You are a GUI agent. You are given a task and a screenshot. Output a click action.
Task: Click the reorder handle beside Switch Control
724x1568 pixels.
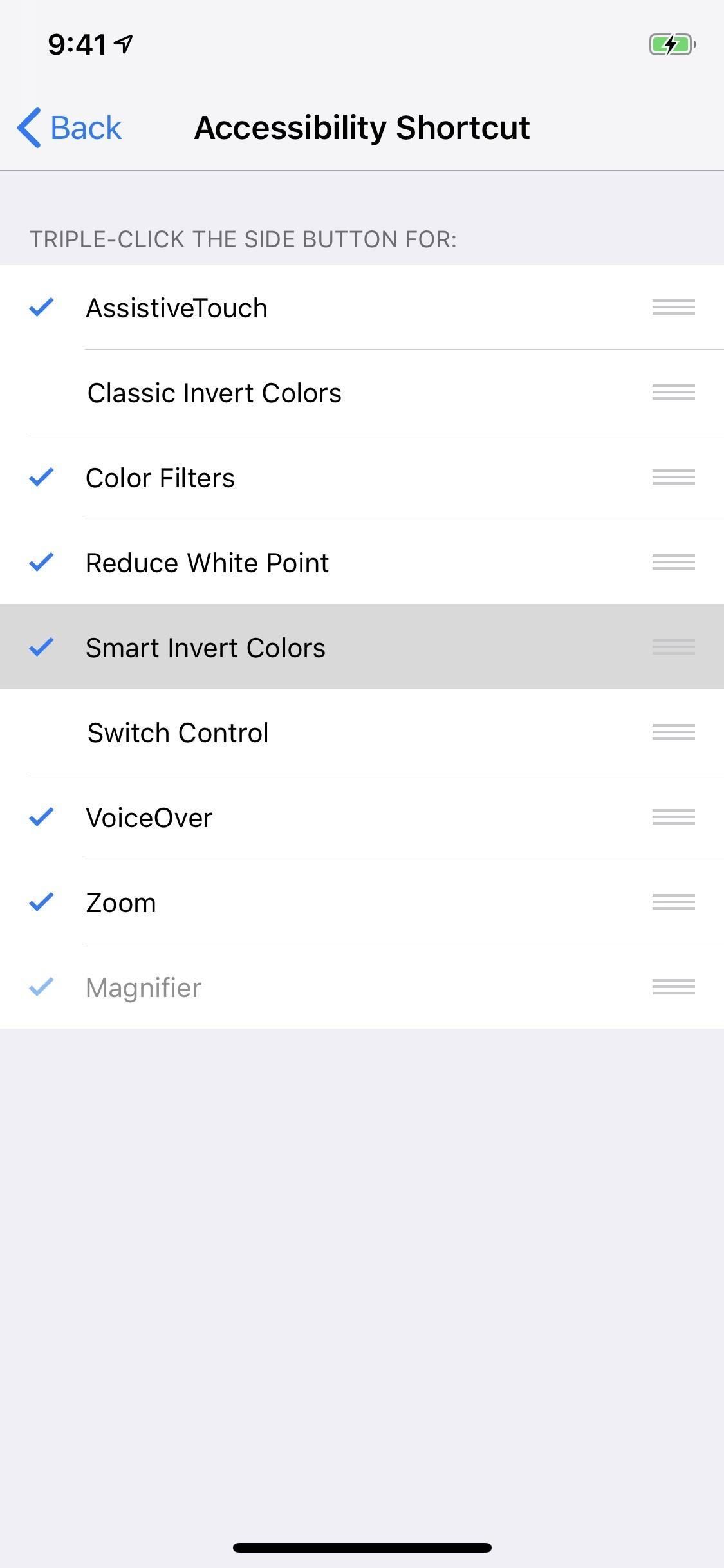pos(673,732)
